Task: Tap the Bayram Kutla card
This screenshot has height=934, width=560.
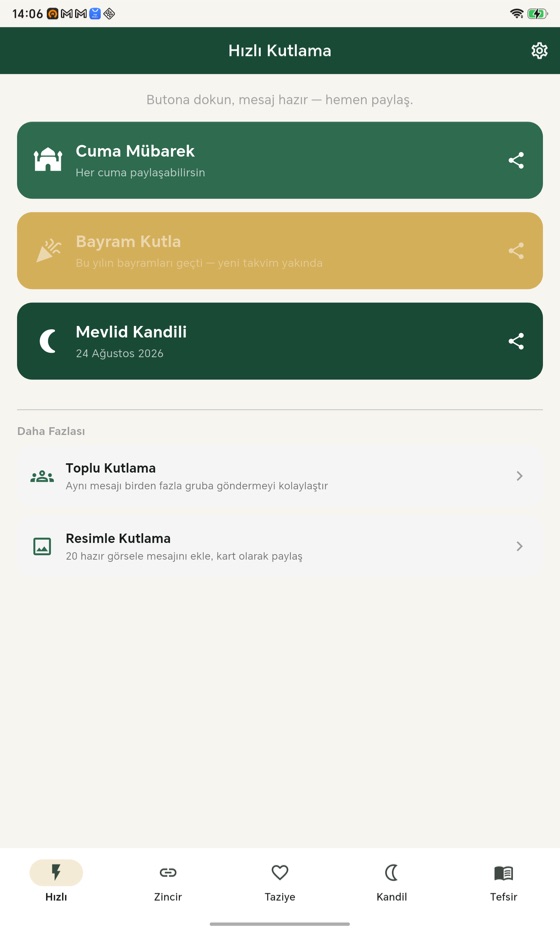Action: (279, 251)
